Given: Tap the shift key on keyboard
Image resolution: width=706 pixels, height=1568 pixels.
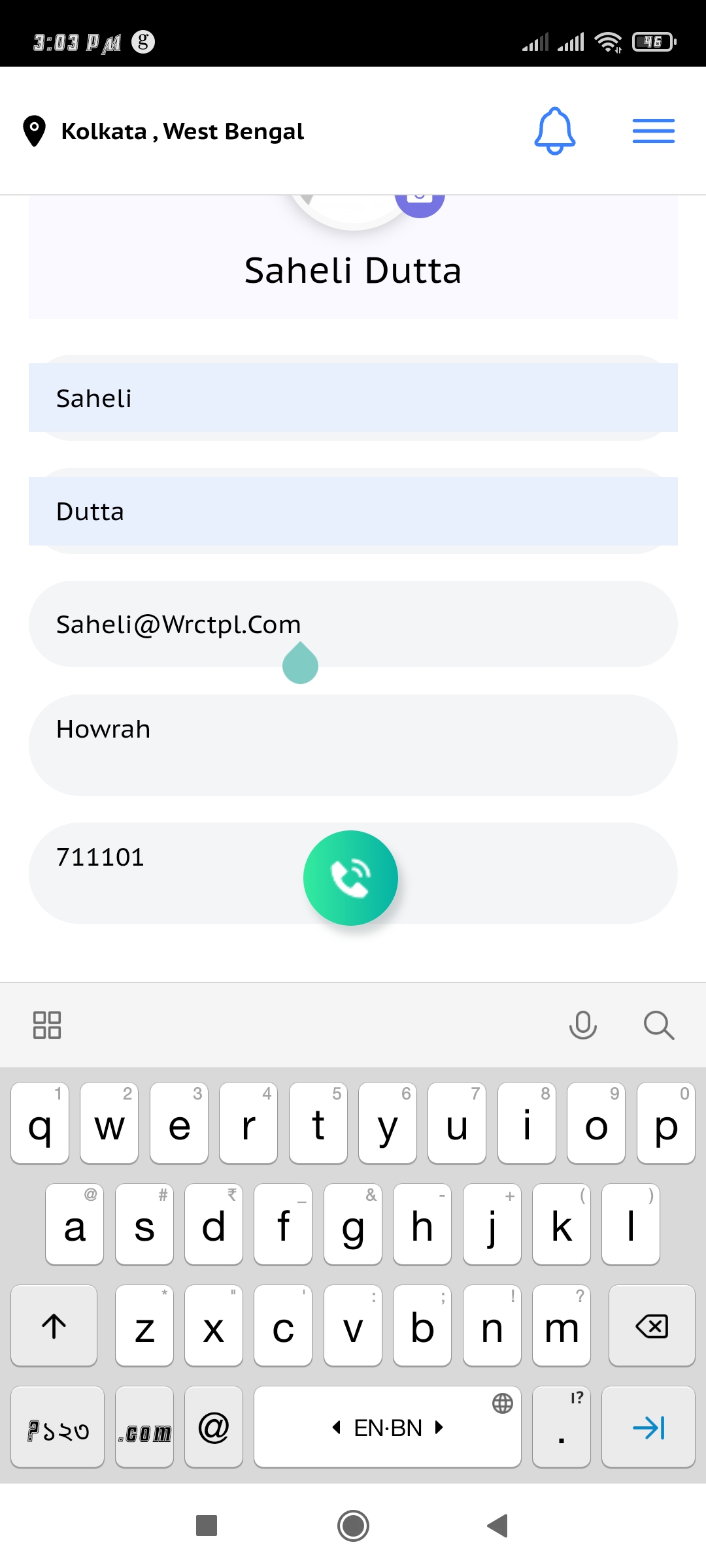Looking at the screenshot, I should pos(54,1326).
